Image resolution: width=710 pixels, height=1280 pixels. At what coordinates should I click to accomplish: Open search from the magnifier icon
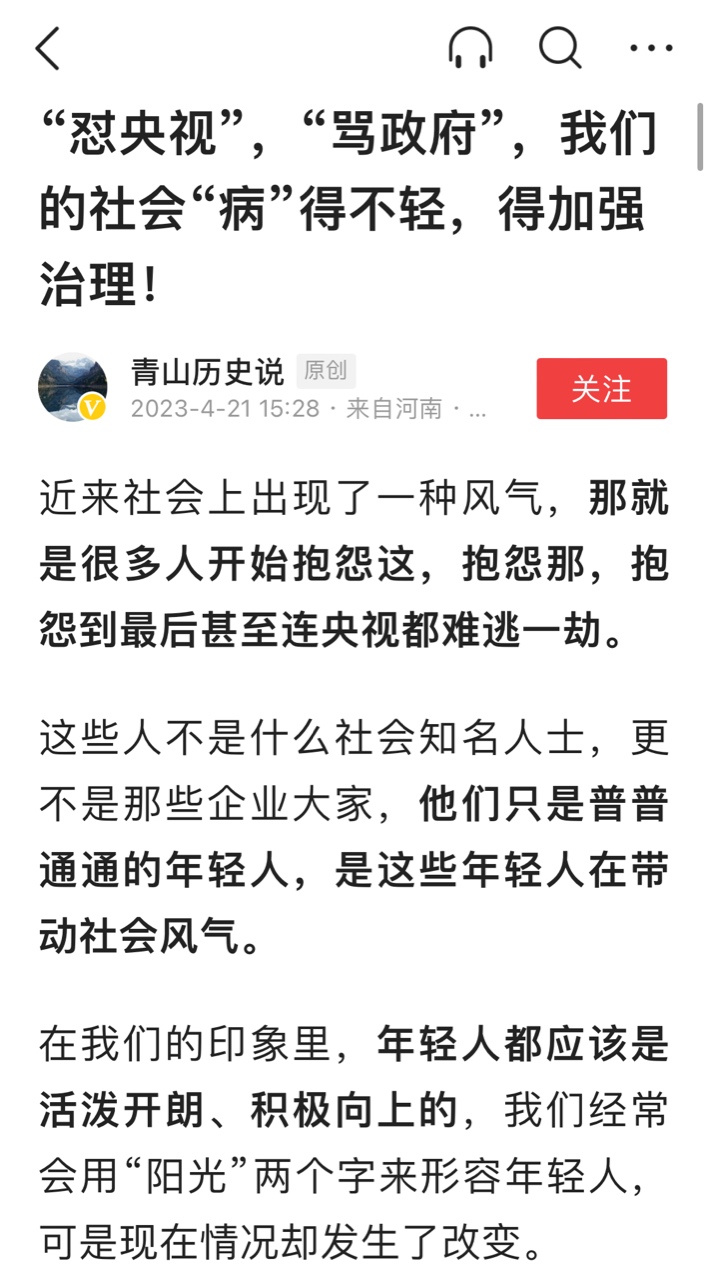click(x=560, y=48)
